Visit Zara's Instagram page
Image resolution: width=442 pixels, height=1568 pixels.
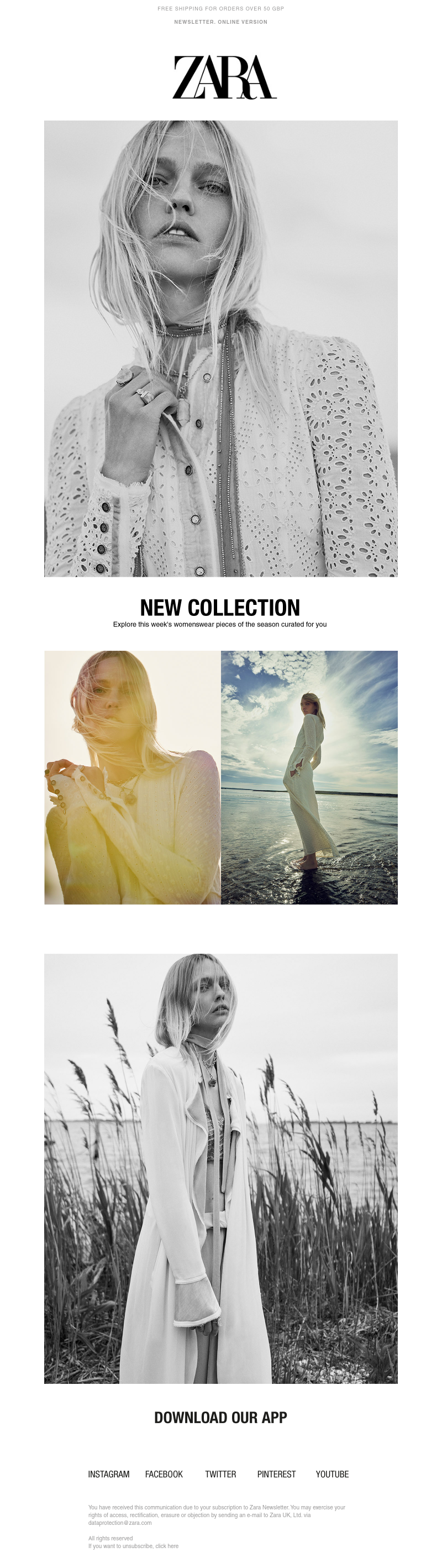click(109, 1474)
